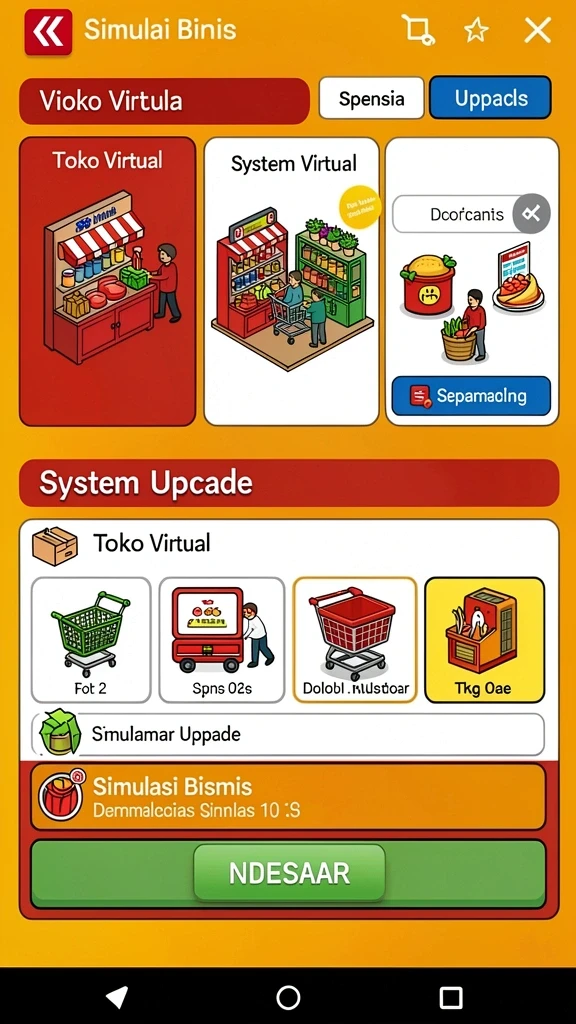Go to home via the circle button
This screenshot has height=1024, width=576.
(x=288, y=997)
